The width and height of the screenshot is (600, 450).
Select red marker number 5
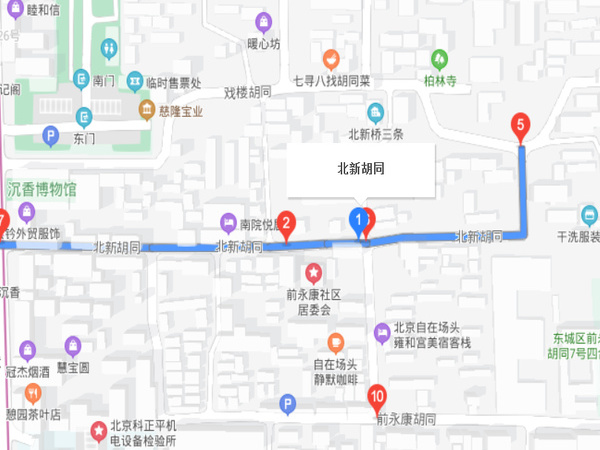point(519,128)
